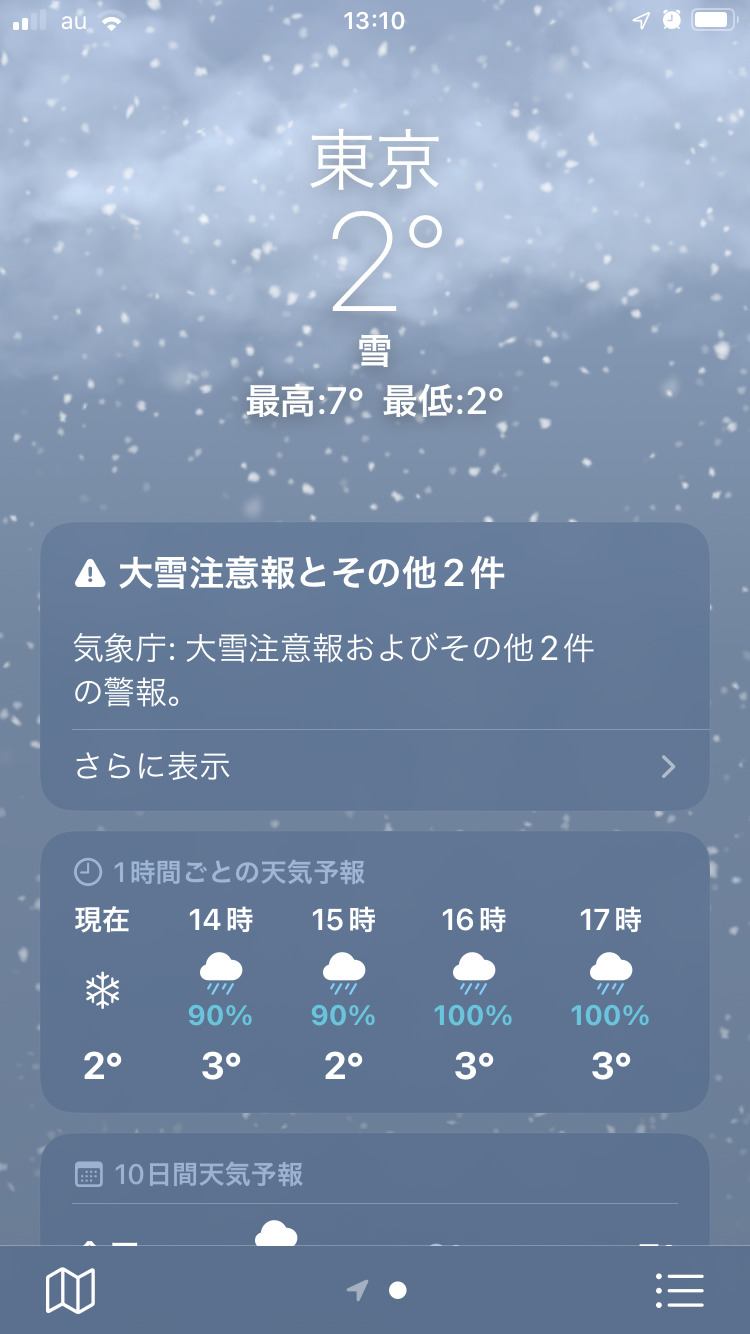Tap the rain cloud icon under 14時
The height and width of the screenshot is (1334, 750).
pos(220,968)
